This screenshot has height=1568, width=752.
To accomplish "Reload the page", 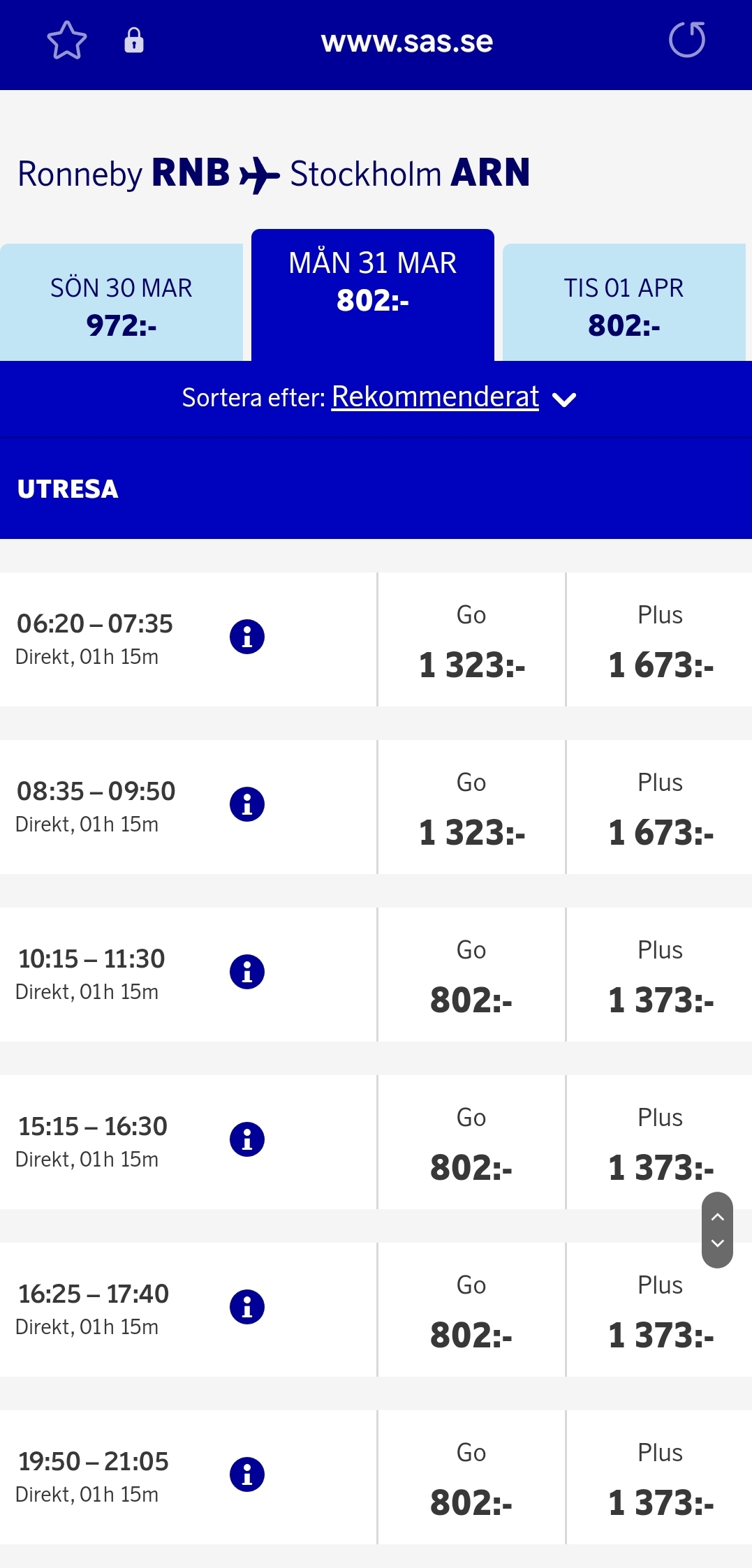I will (x=686, y=40).
